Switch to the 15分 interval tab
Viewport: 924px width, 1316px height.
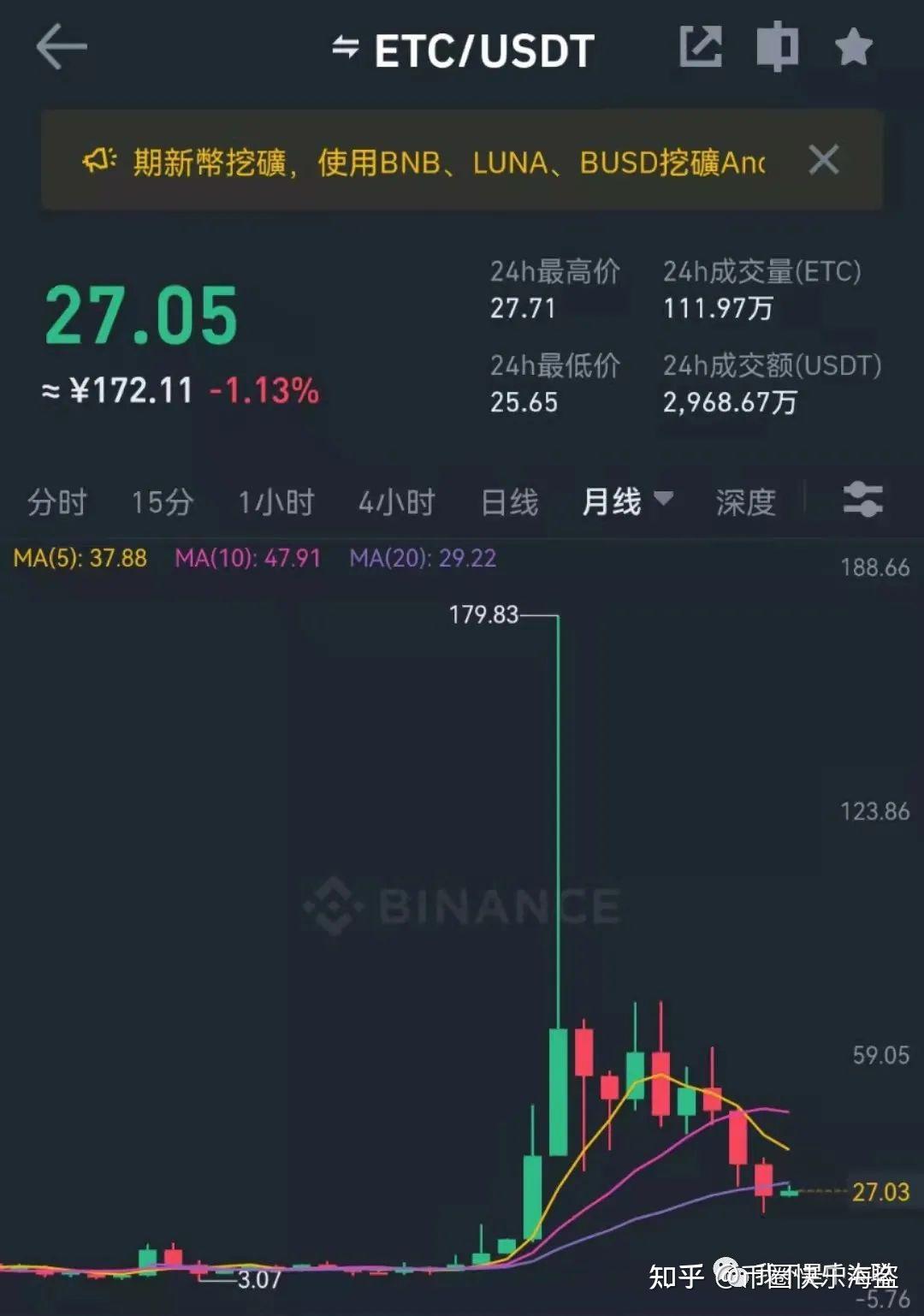pos(161,502)
